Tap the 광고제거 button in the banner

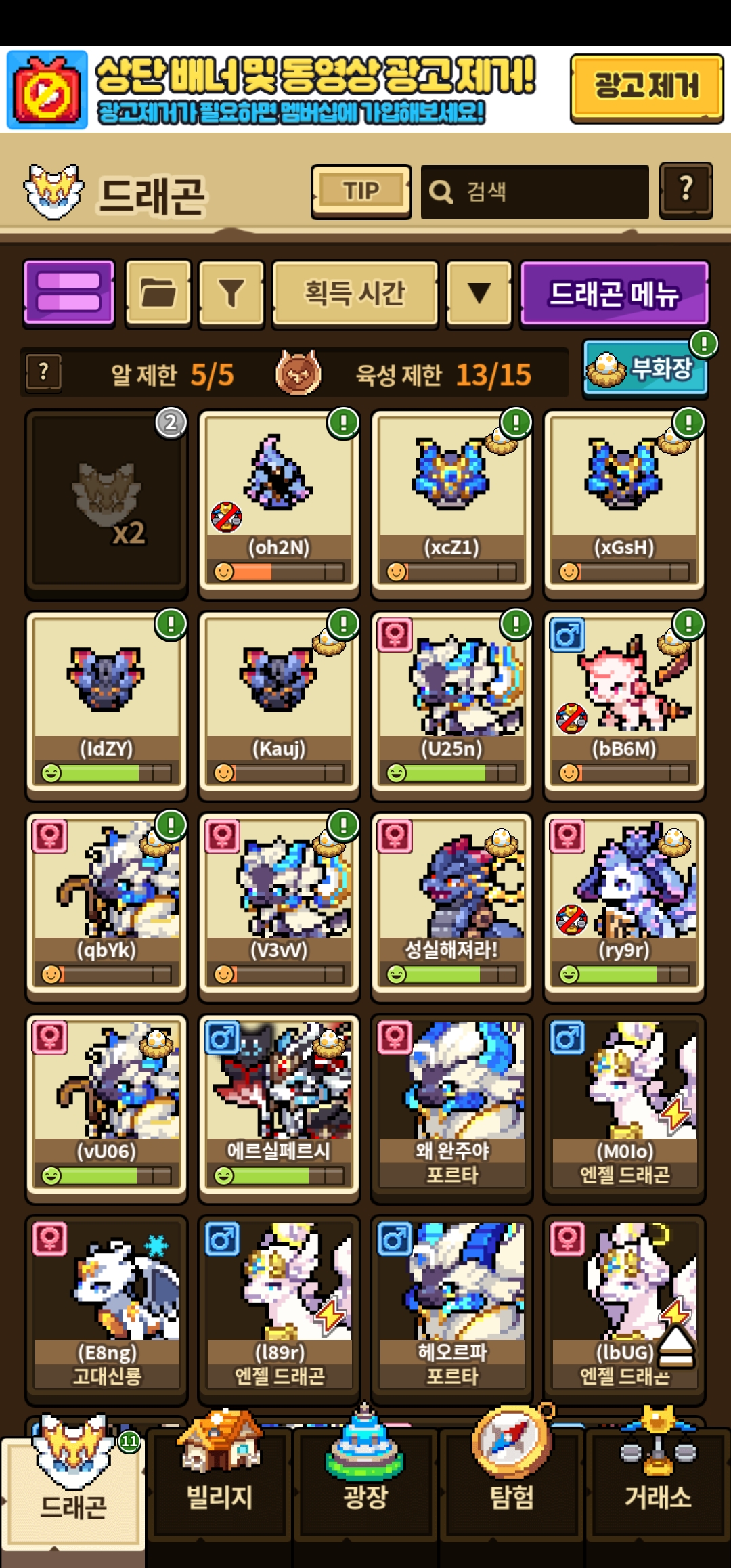646,88
